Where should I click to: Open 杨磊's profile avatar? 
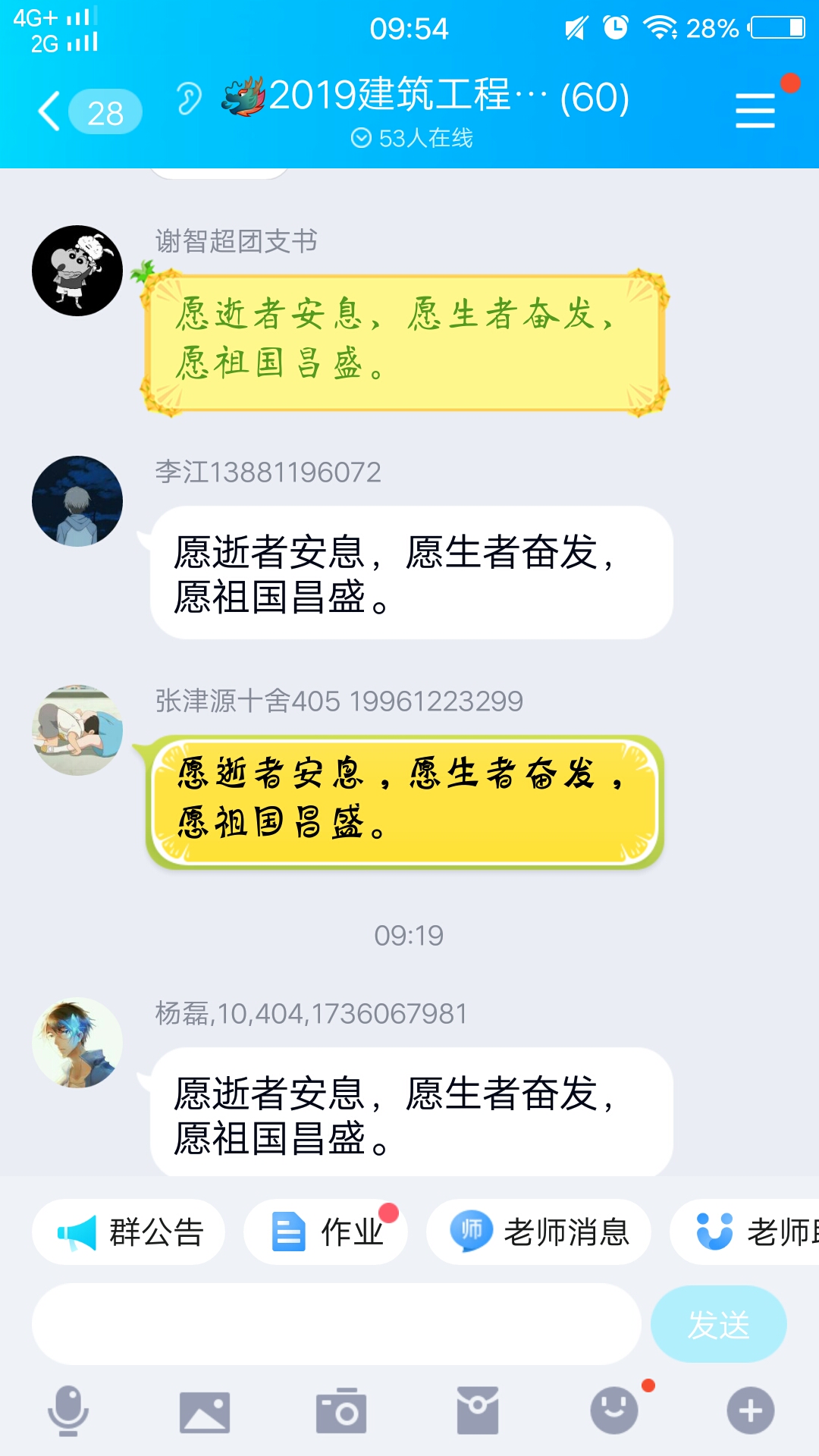[77, 1043]
